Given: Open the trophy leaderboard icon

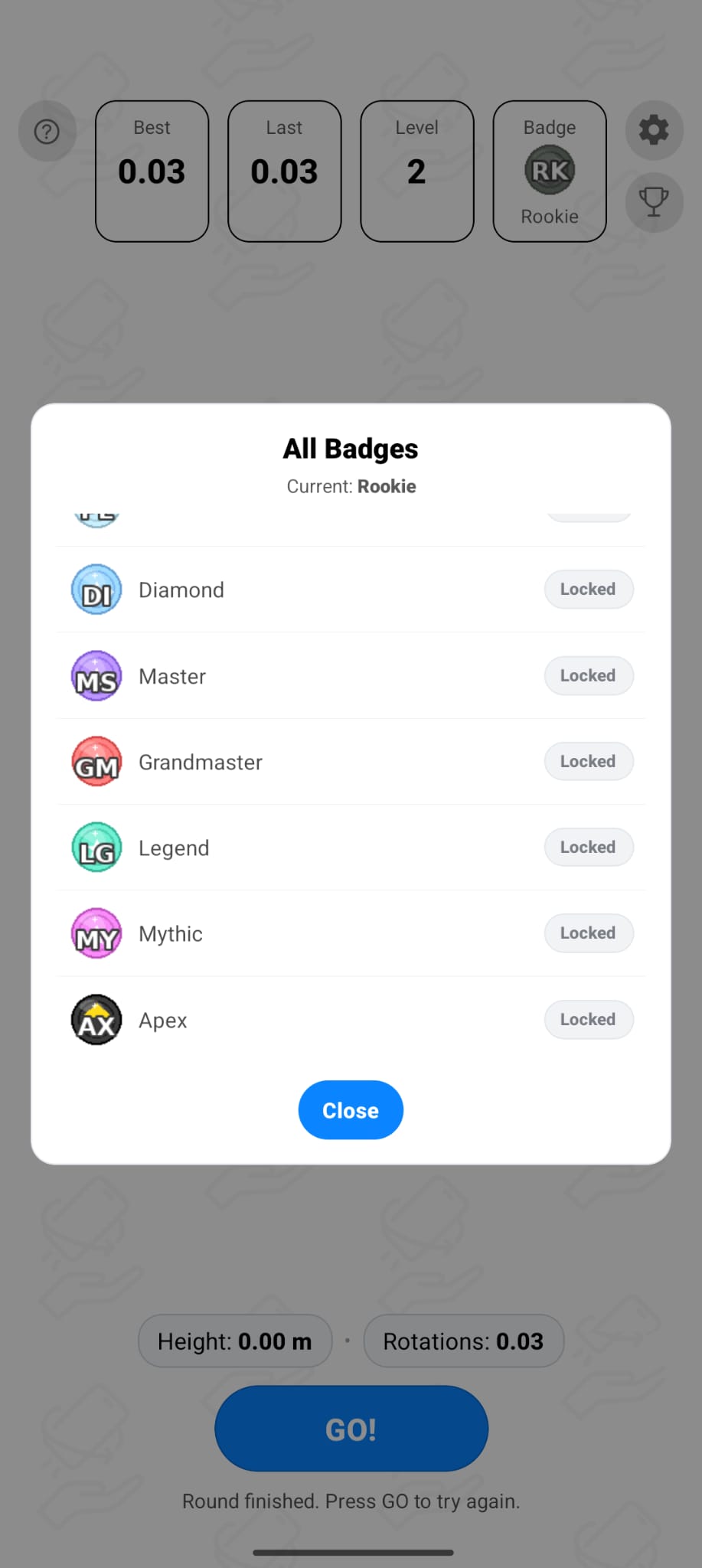Looking at the screenshot, I should pyautogui.click(x=653, y=202).
